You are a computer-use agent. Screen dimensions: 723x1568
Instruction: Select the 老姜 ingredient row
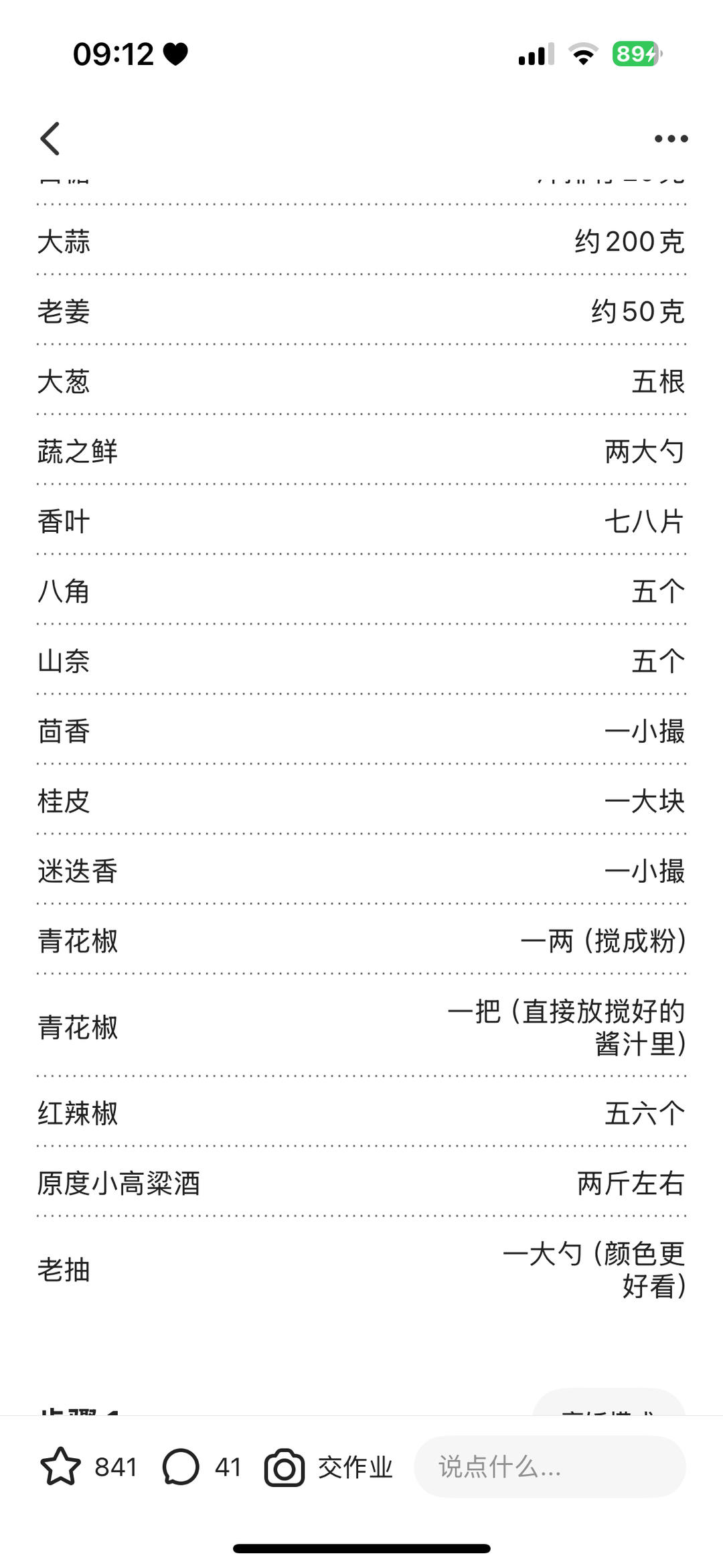tap(361, 312)
